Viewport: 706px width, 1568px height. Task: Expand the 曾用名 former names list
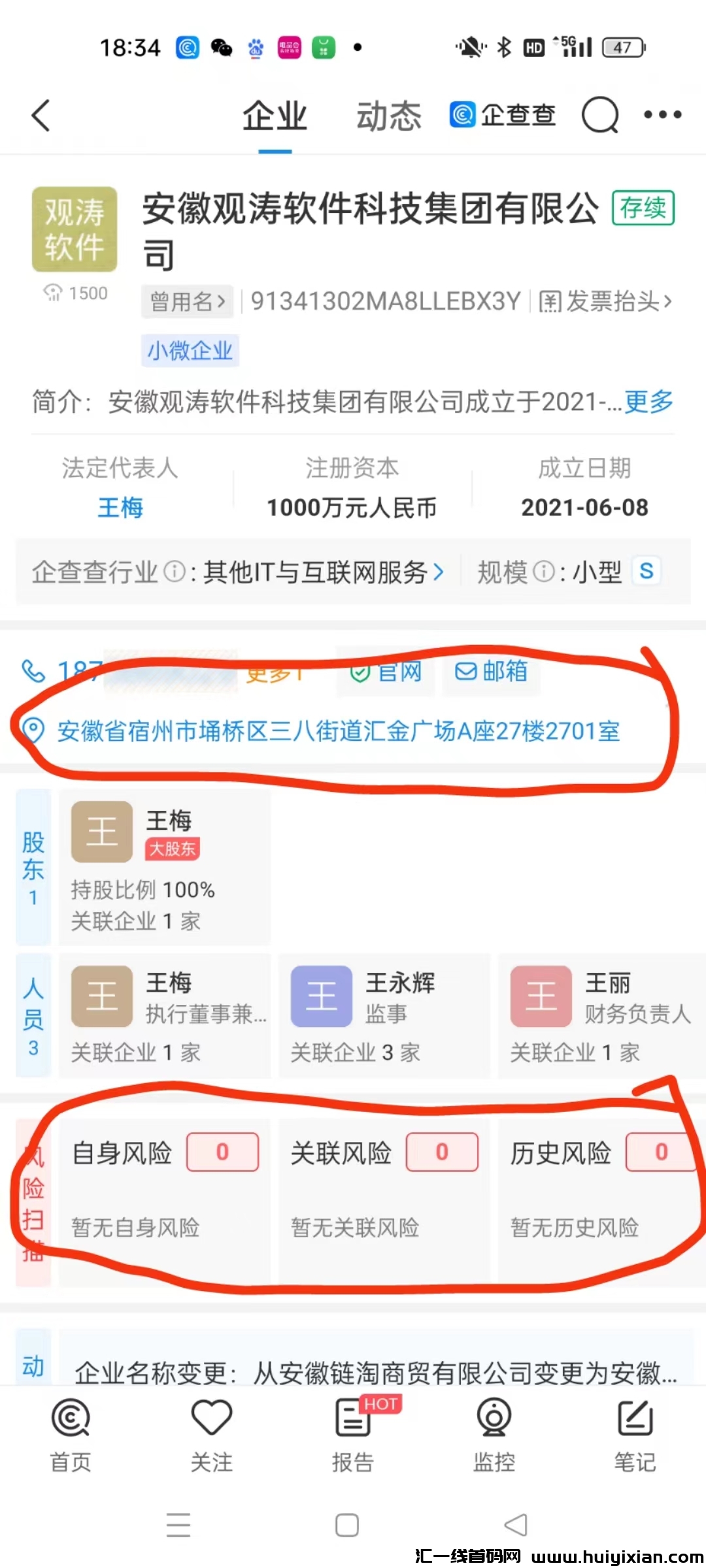[188, 302]
